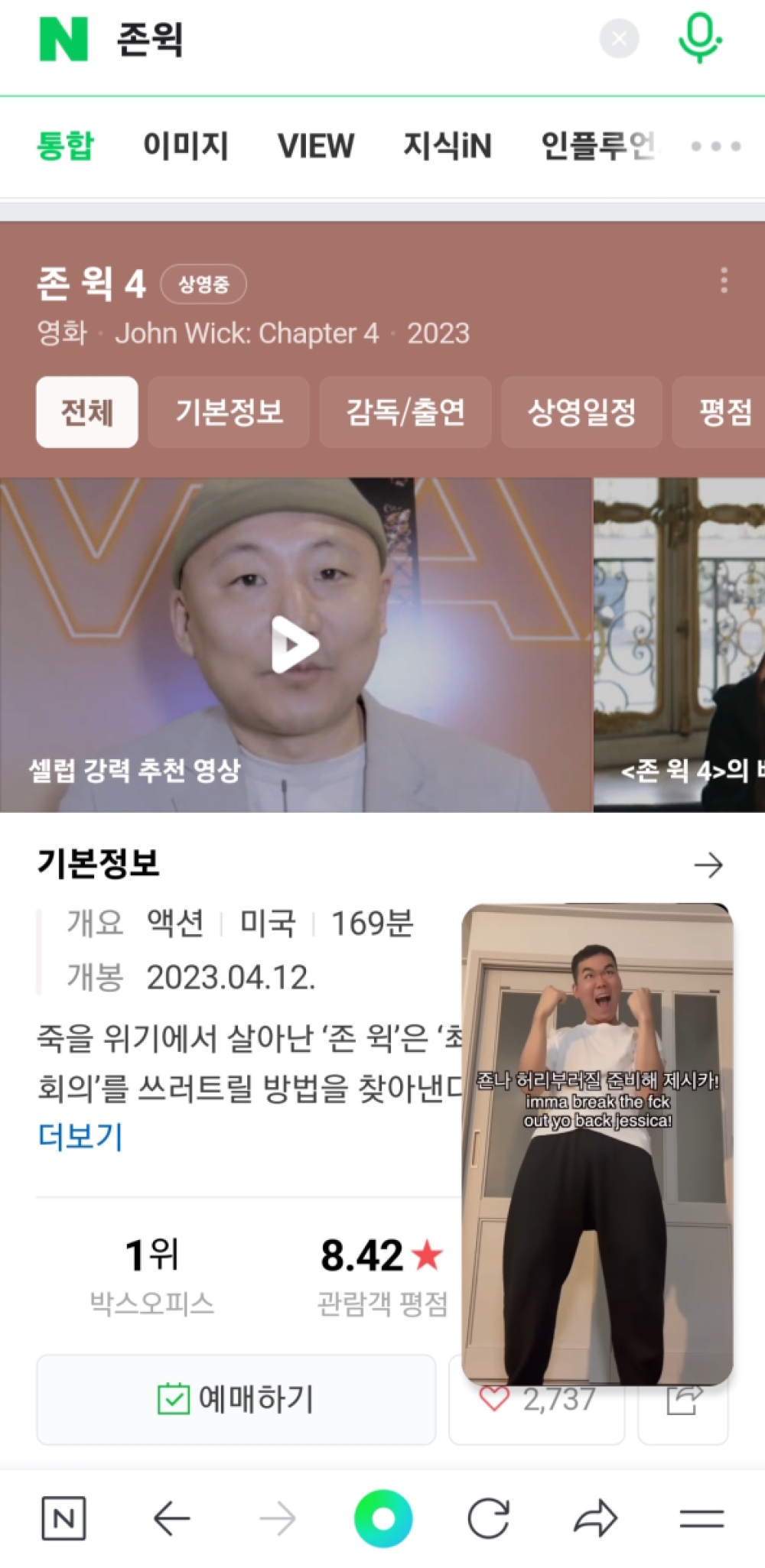
Task: Expand synopsis with 더보기
Action: 80,1137
